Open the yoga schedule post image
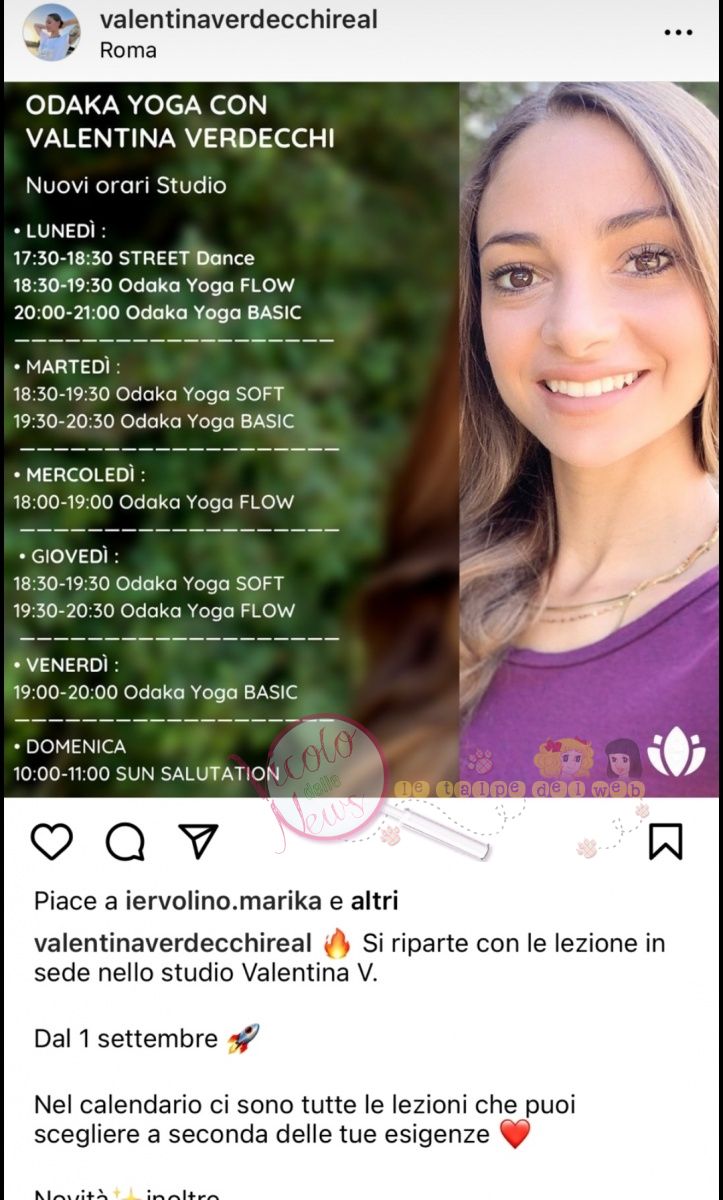The height and width of the screenshot is (1200, 723). pyautogui.click(x=361, y=440)
